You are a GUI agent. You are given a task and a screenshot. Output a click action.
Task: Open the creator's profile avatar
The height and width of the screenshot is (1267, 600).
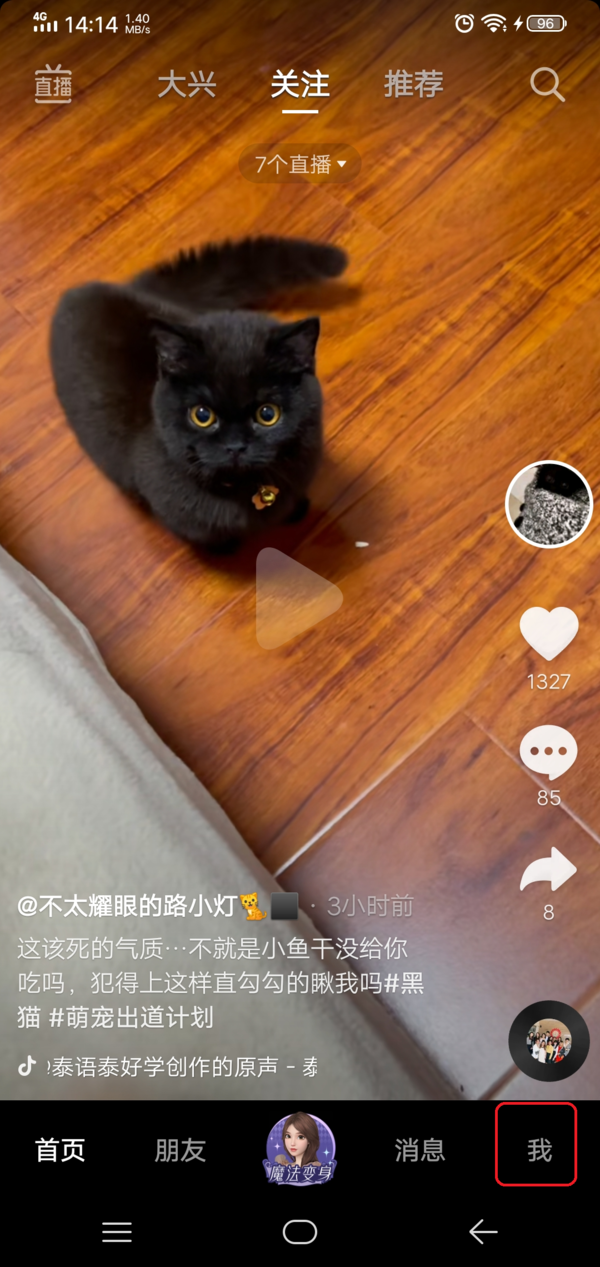click(549, 504)
